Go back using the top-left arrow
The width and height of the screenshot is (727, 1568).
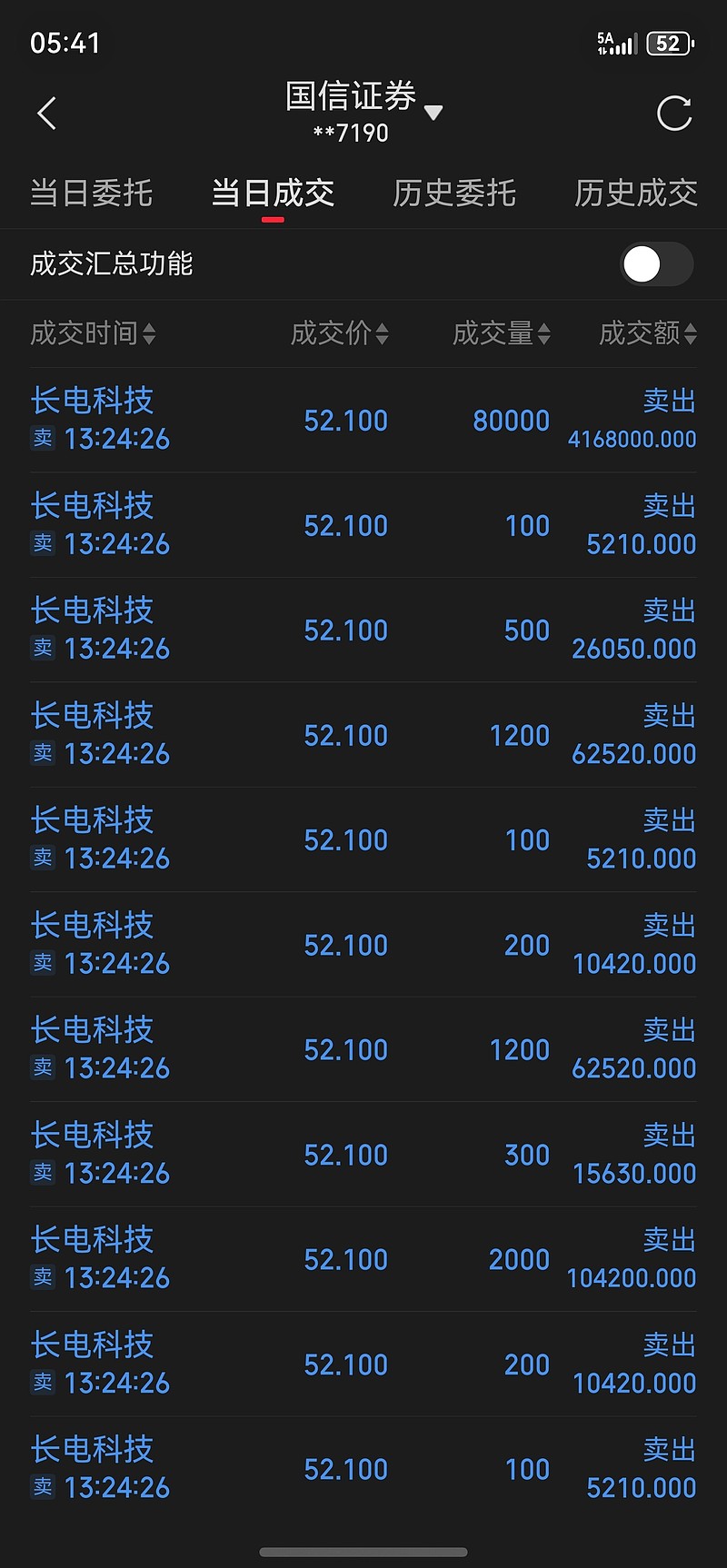[x=47, y=114]
